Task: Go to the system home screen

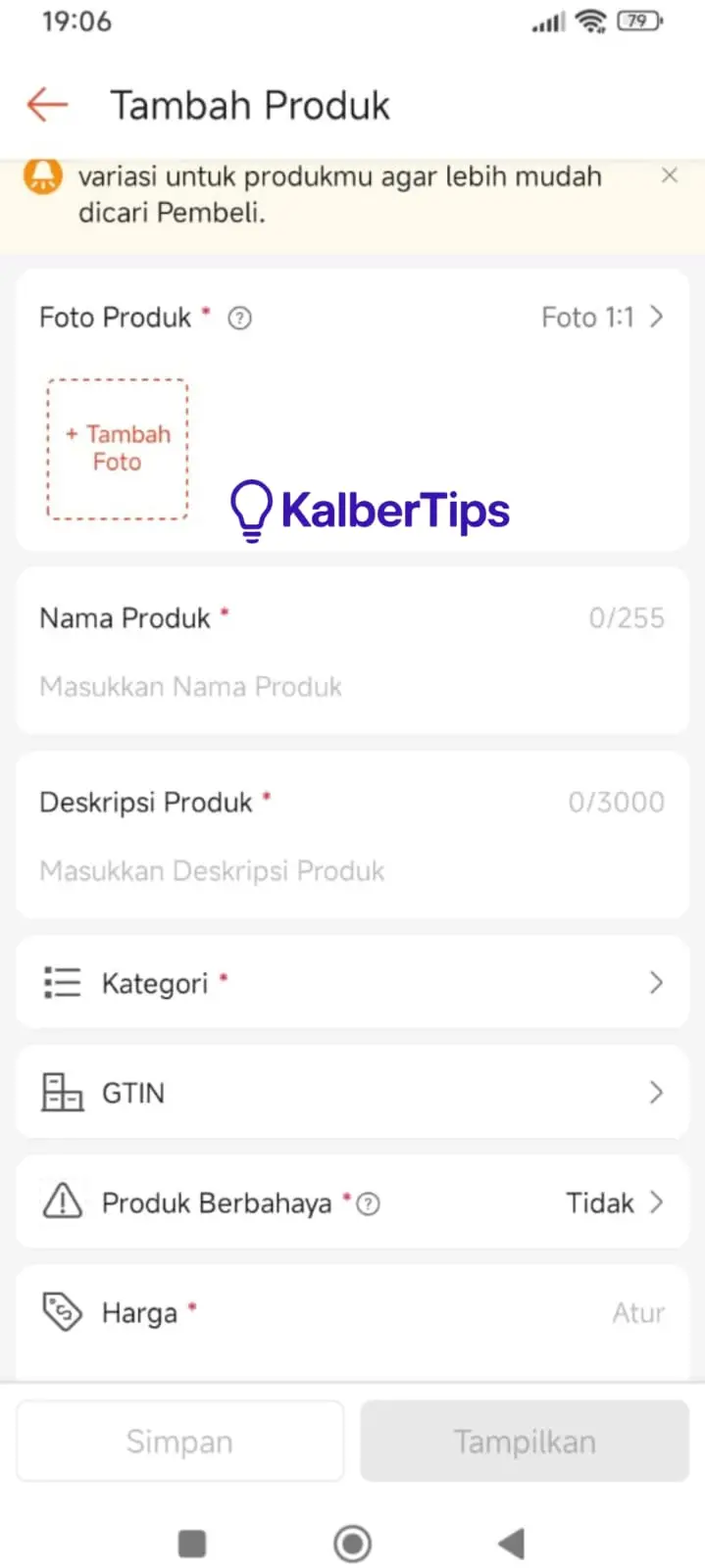Action: pos(352,1543)
